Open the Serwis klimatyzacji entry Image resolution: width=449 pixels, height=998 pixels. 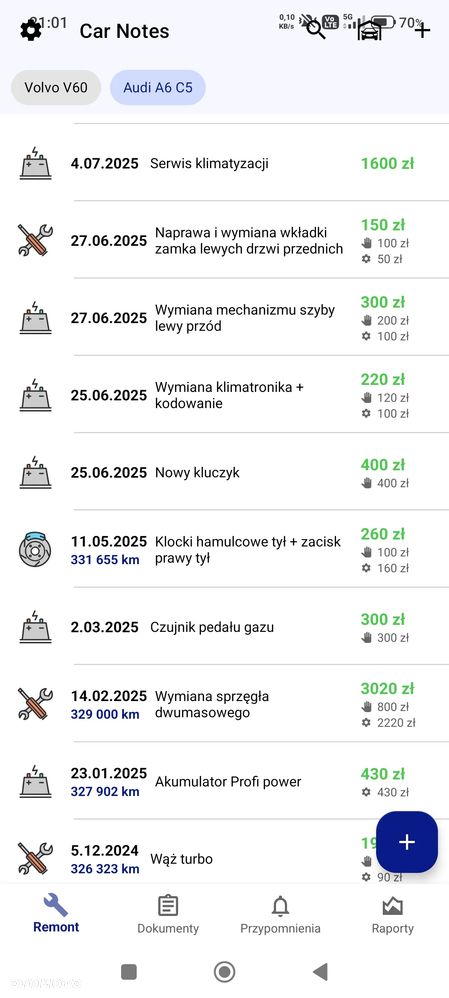224,163
